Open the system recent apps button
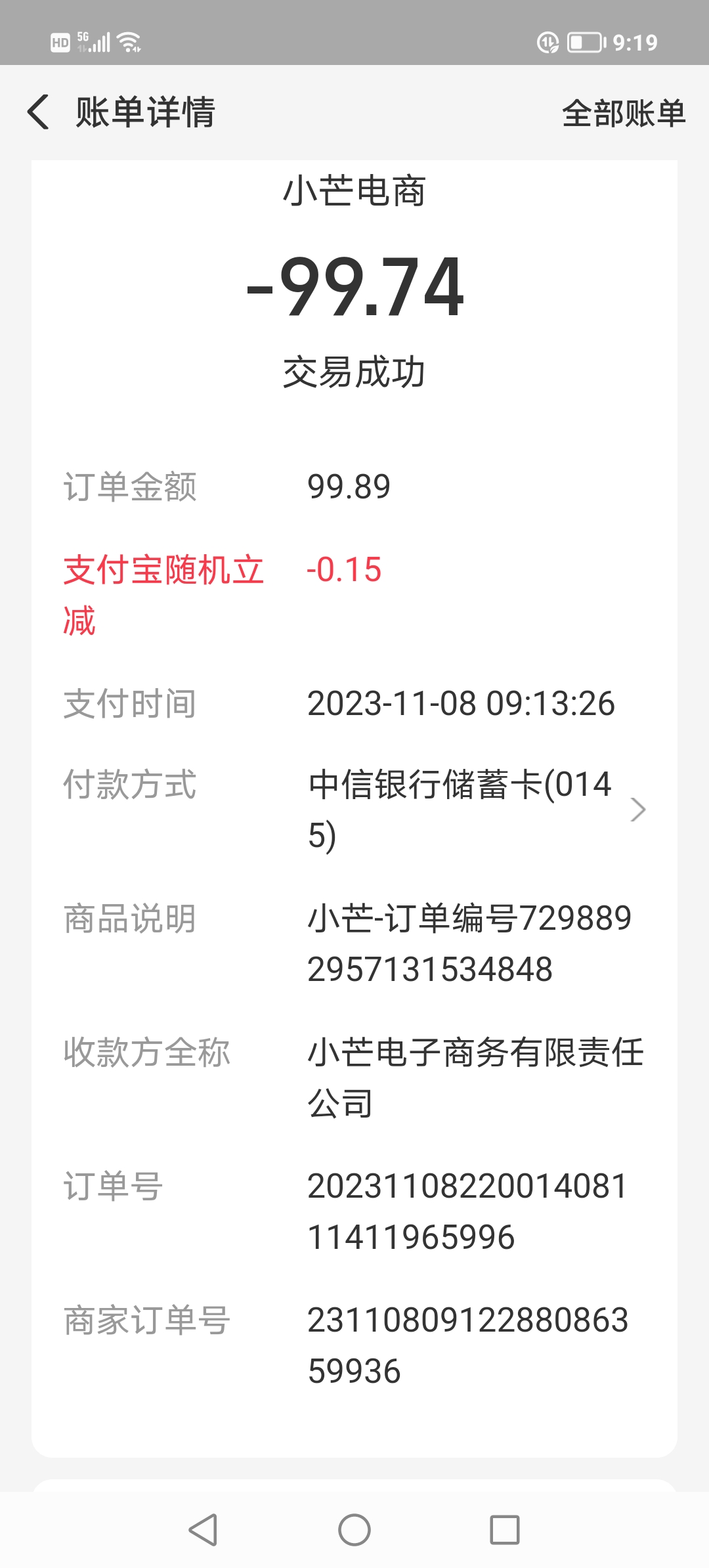Image resolution: width=709 pixels, height=1568 pixels. (x=505, y=1530)
